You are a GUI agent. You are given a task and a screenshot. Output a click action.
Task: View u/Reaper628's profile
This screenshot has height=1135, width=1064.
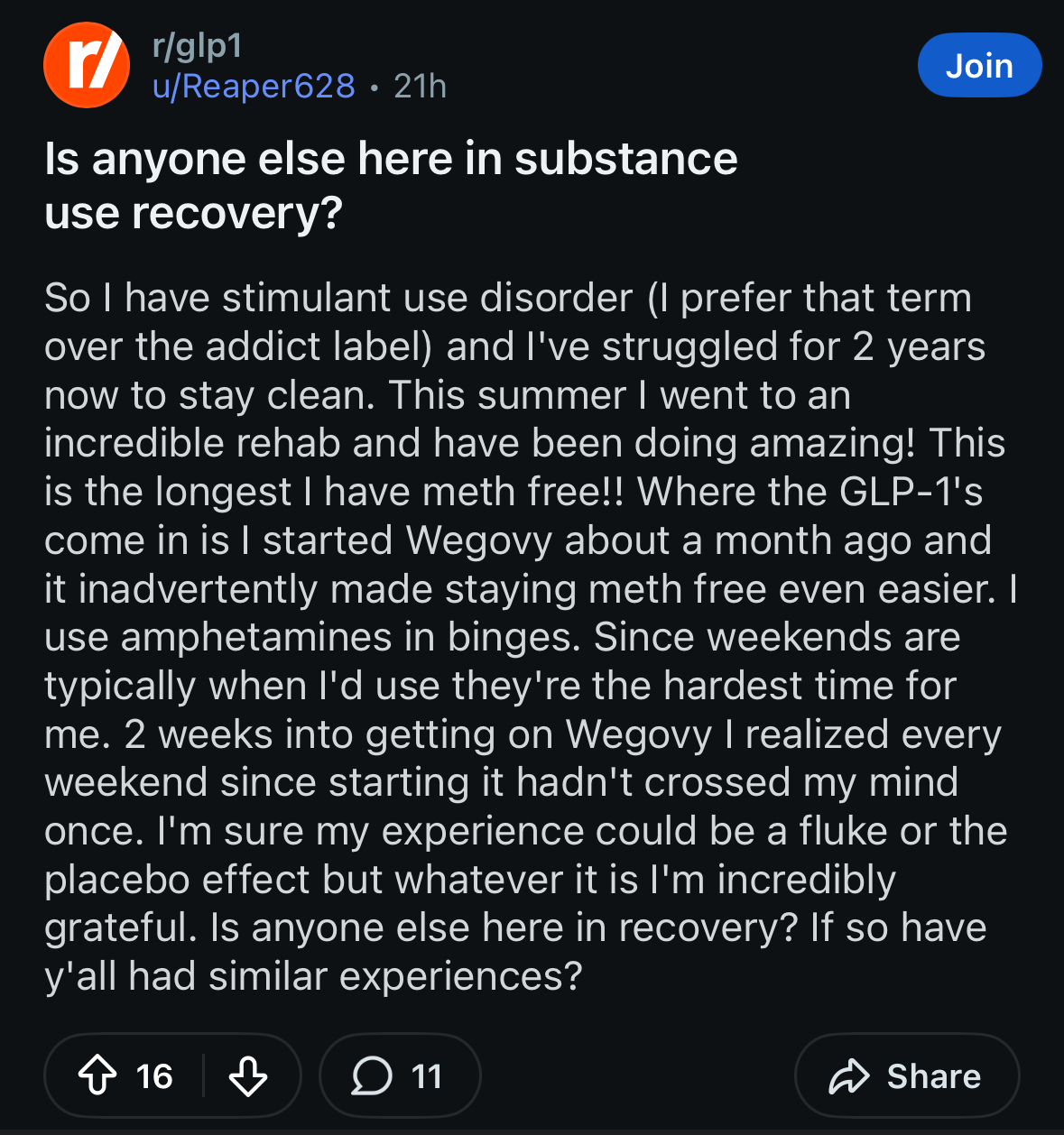(x=254, y=87)
